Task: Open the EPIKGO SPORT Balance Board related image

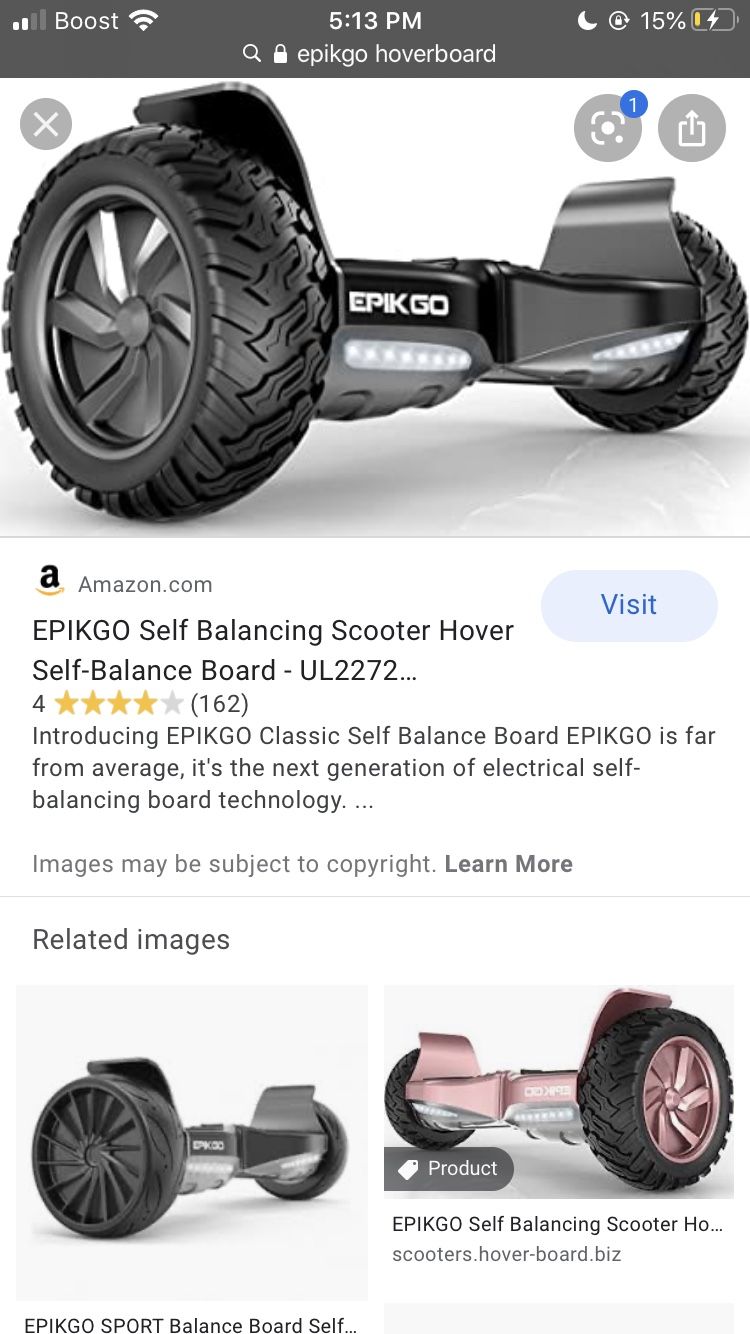Action: point(192,1142)
